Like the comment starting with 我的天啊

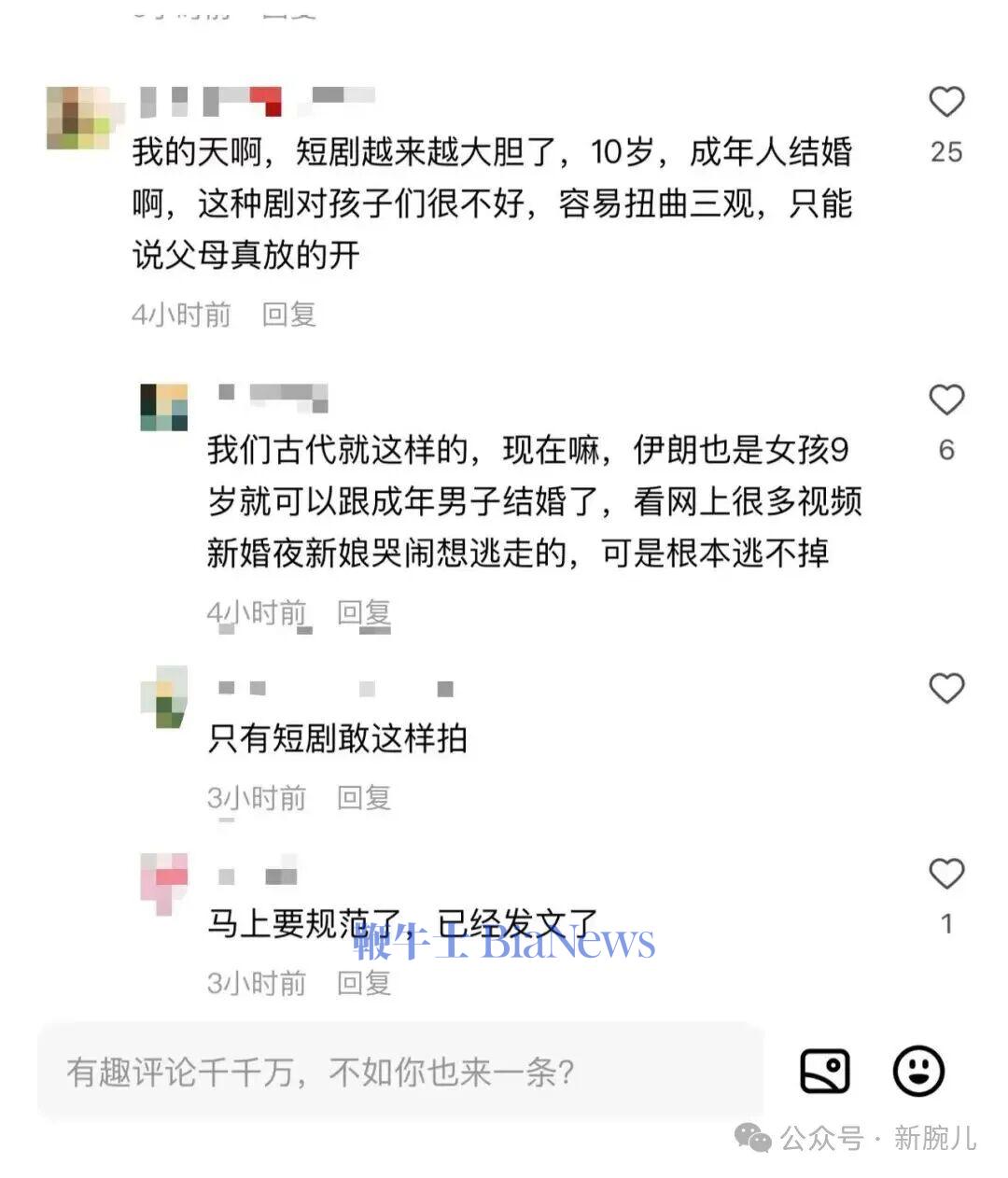[945, 103]
